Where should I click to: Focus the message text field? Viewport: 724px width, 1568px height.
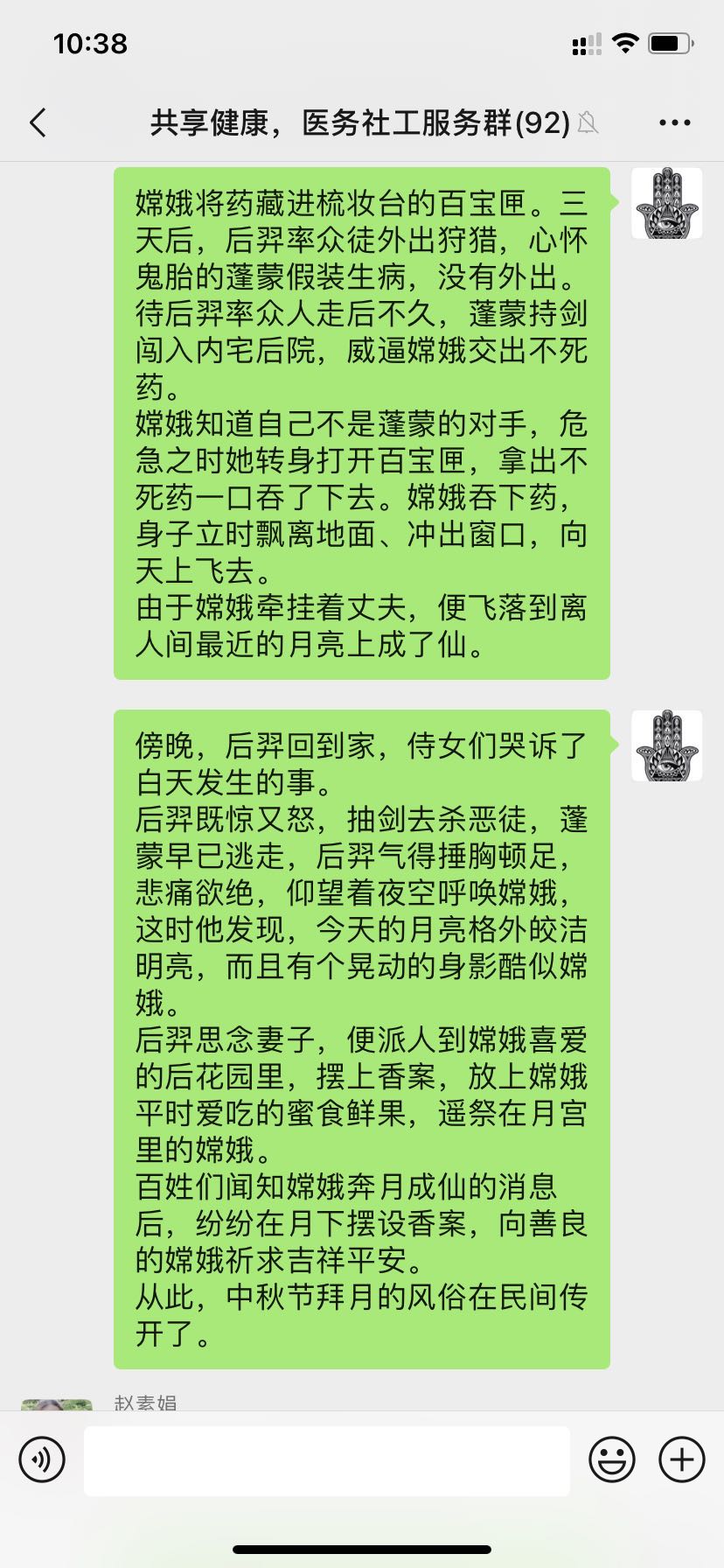tap(326, 1459)
